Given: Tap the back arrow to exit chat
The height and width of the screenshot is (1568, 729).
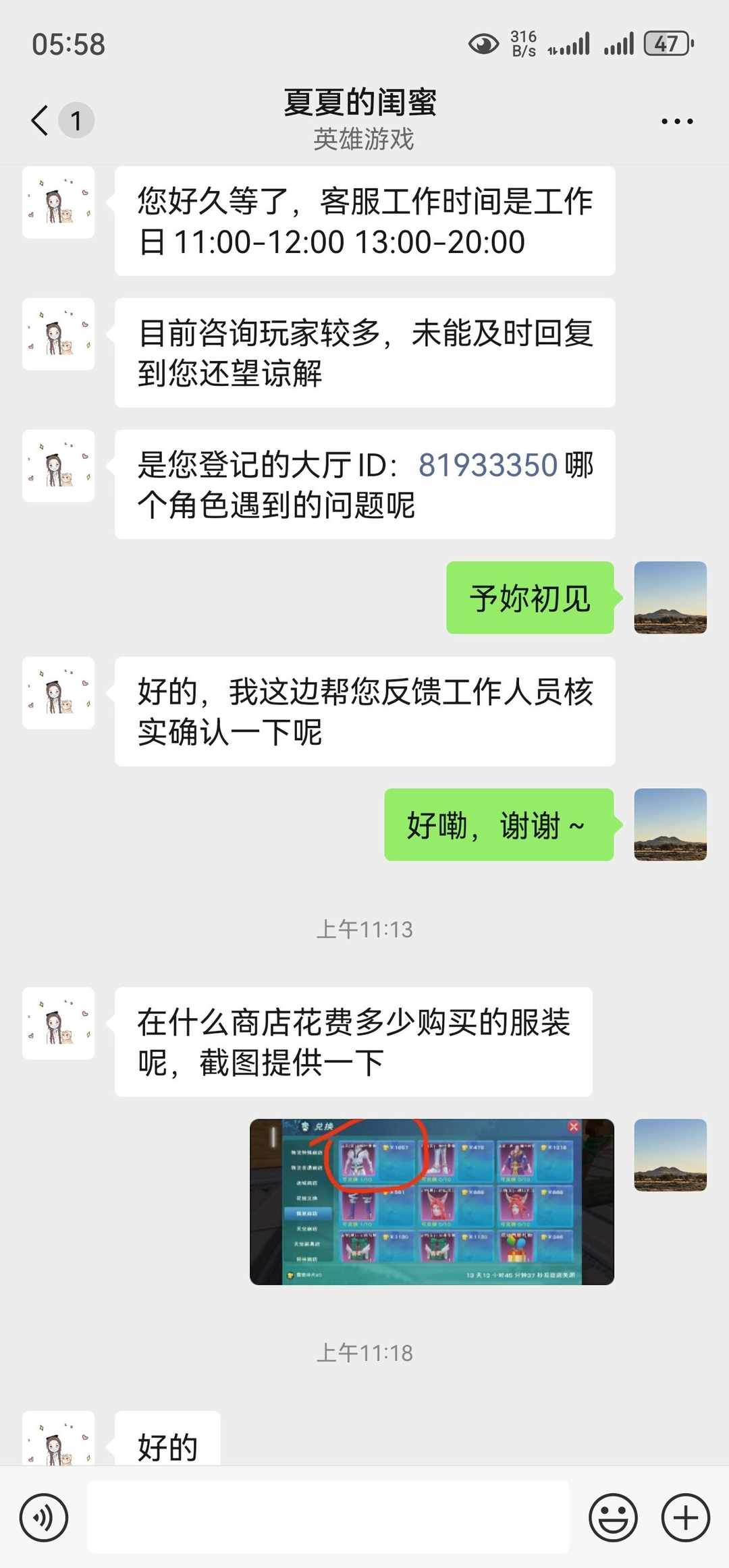Looking at the screenshot, I should tap(38, 120).
